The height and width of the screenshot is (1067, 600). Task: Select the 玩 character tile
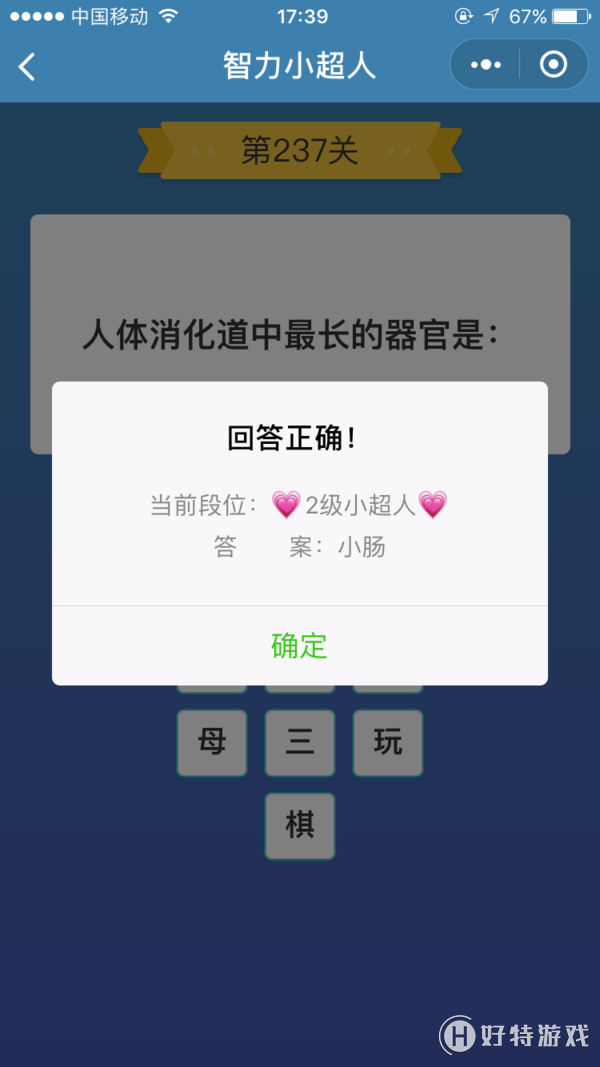(388, 743)
